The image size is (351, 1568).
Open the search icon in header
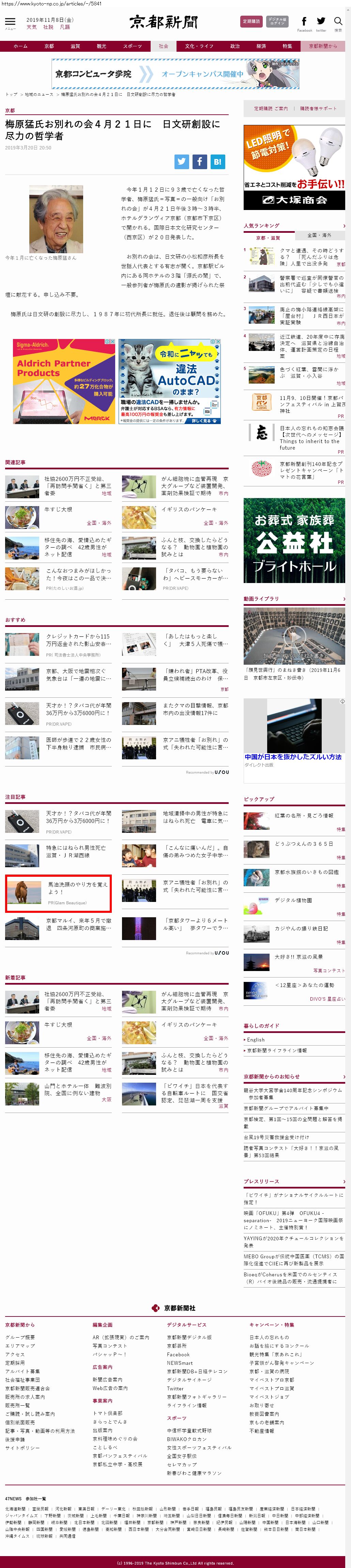(x=338, y=22)
